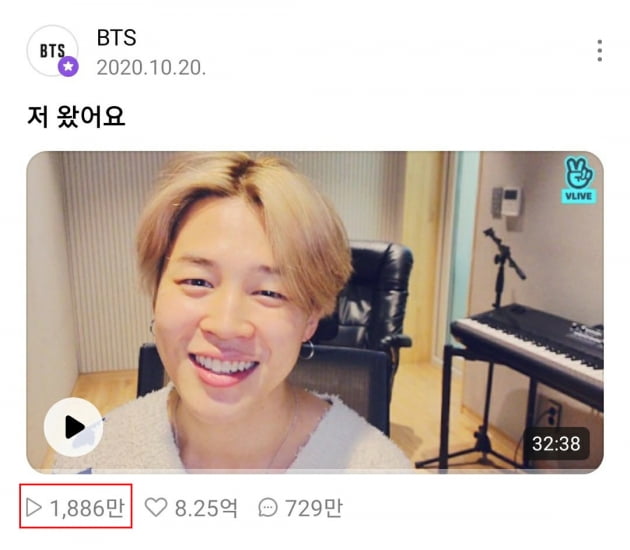Play the 32:38 video
The width and height of the screenshot is (630, 550).
point(73,427)
